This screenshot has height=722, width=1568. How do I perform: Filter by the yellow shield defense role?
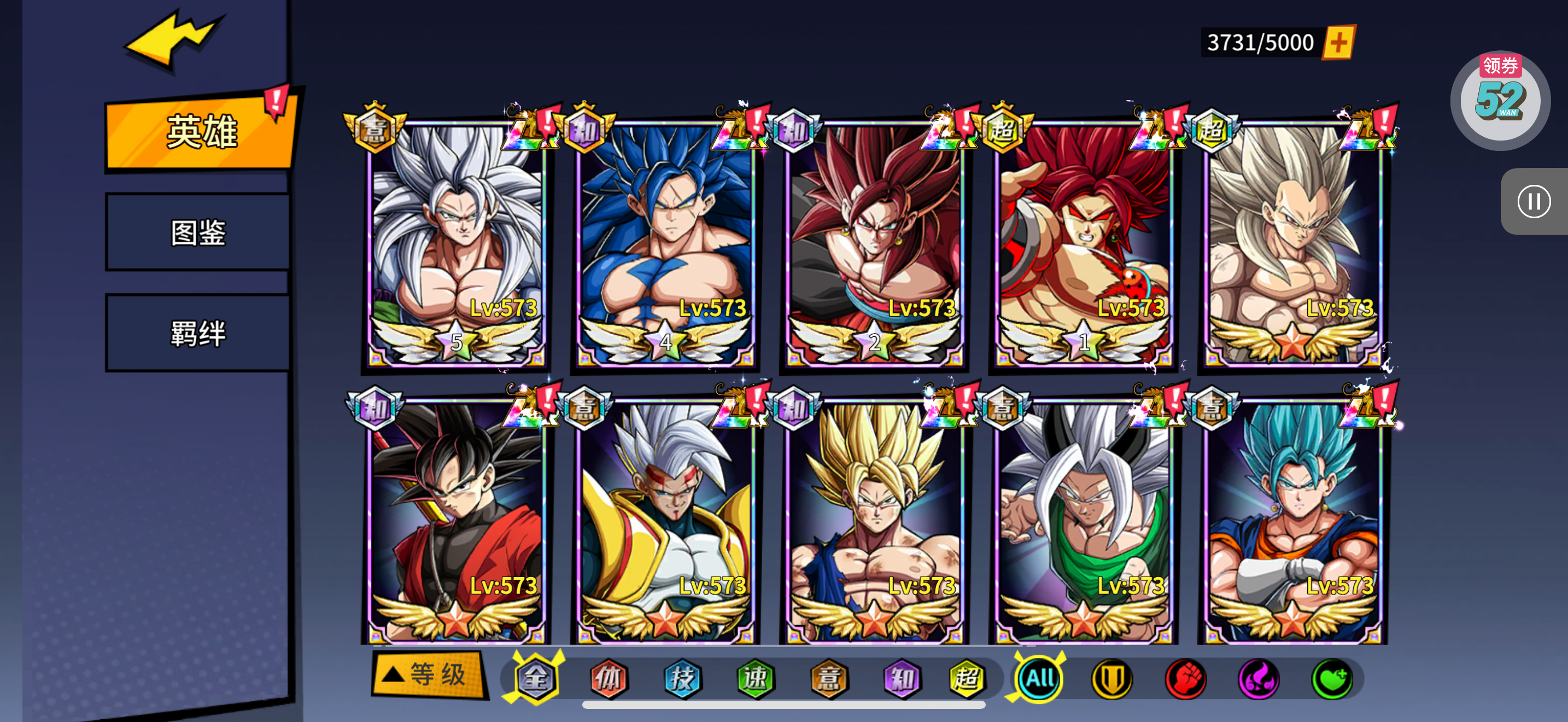pyautogui.click(x=1112, y=678)
